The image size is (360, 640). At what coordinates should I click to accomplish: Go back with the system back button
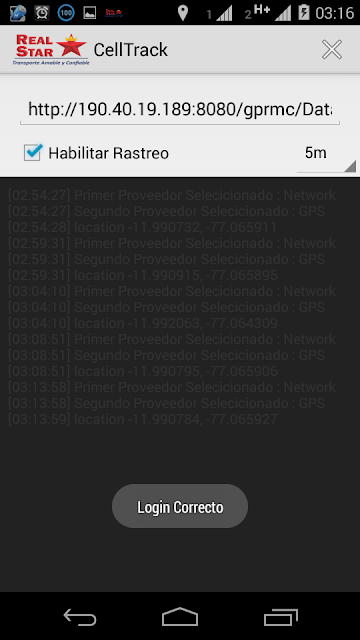pyautogui.click(x=80, y=617)
